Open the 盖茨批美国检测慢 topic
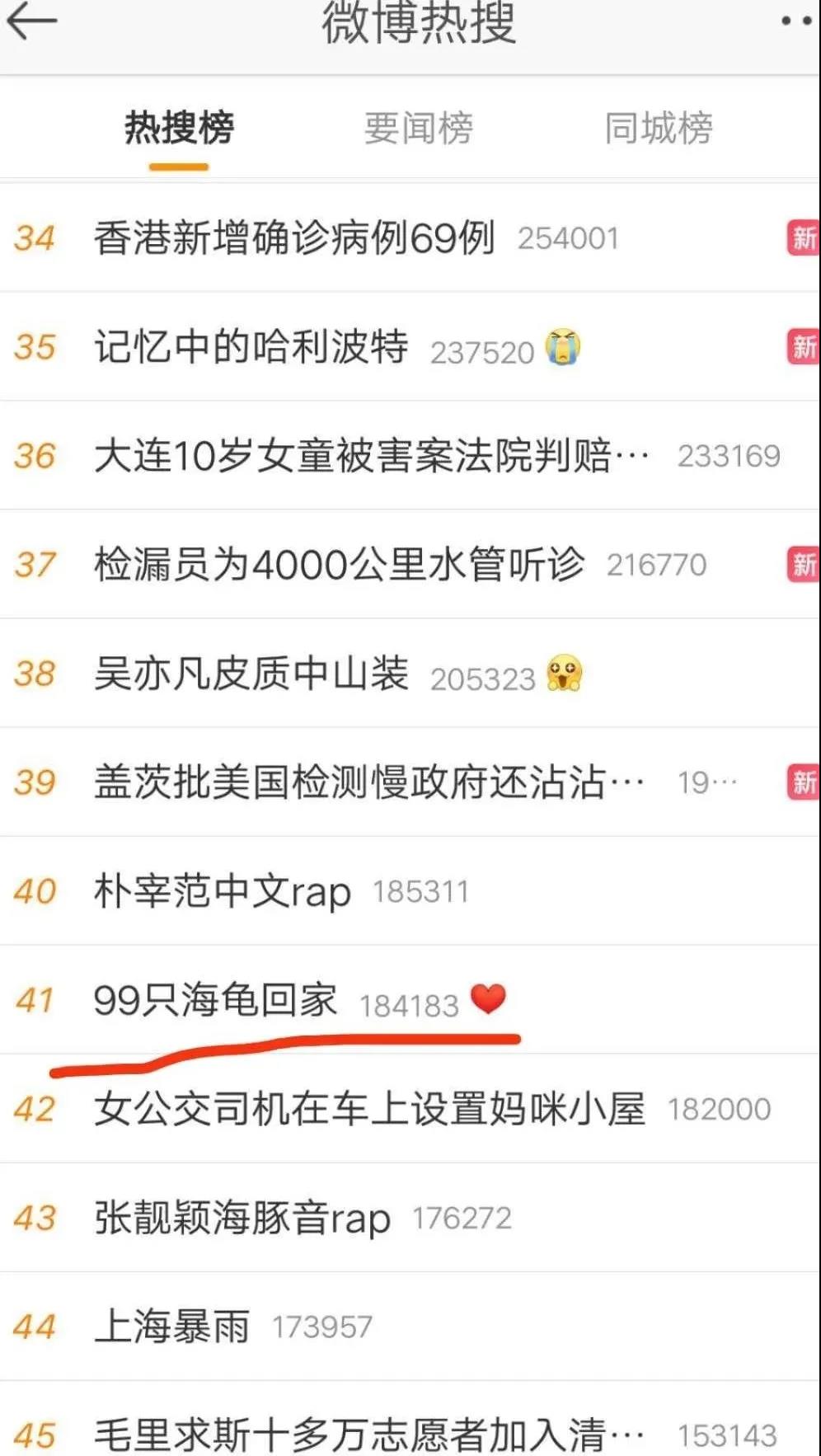Image resolution: width=821 pixels, height=1456 pixels. pos(368,782)
